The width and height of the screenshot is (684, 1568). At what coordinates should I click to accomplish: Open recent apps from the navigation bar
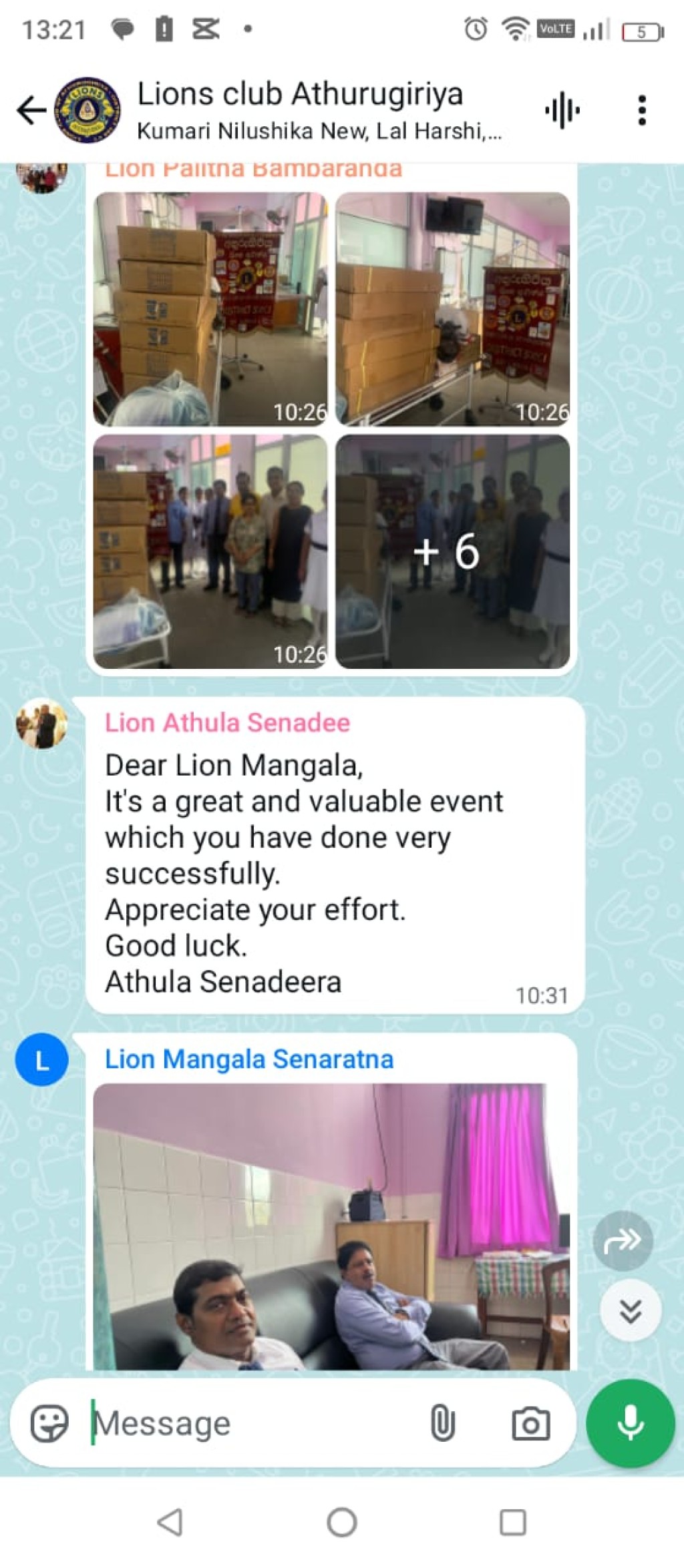tap(513, 1523)
